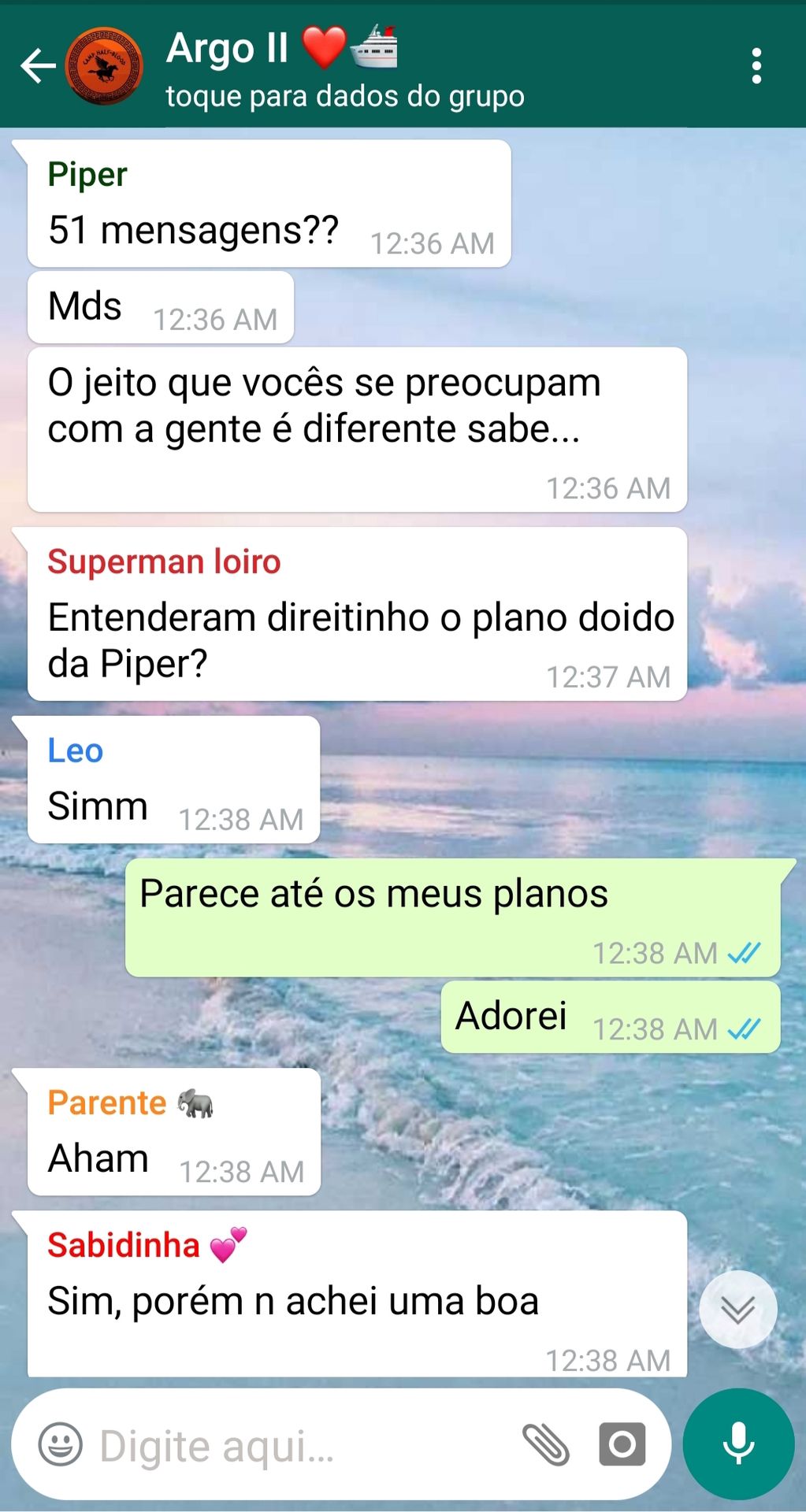806x1512 pixels.
Task: Focus the 'Digite aqui...' message field
Action: tap(299, 1446)
